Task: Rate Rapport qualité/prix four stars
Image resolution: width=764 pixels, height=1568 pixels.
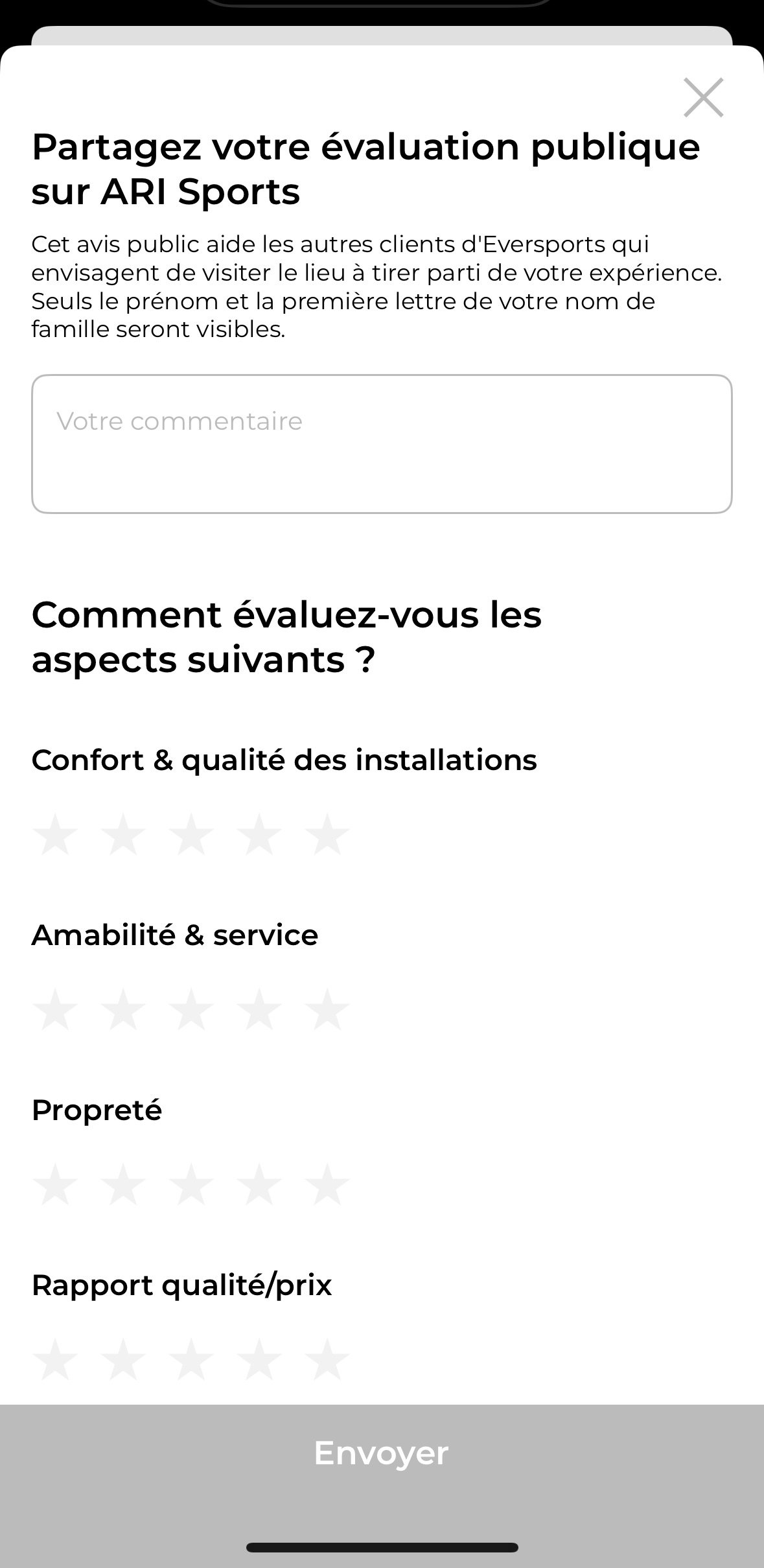Action: [x=259, y=1359]
